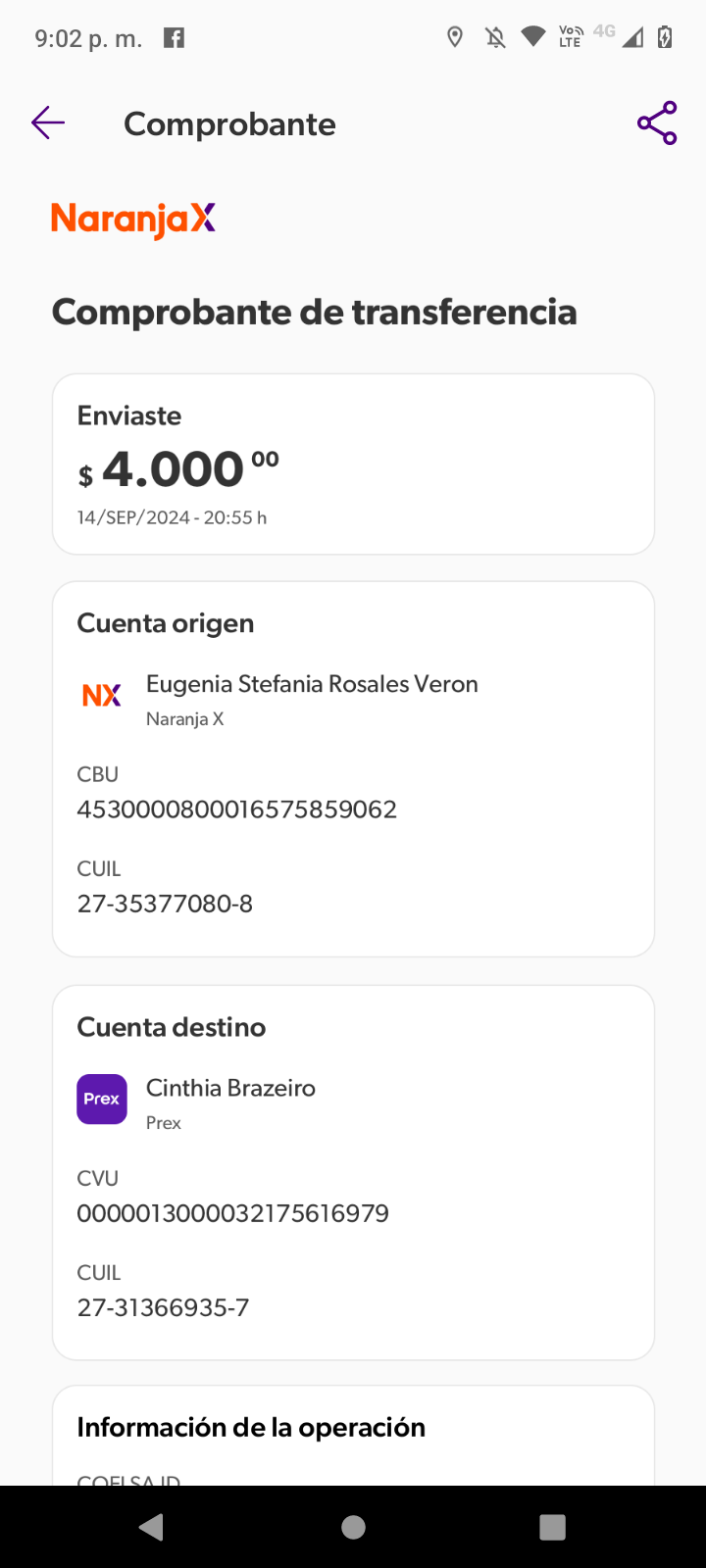The image size is (706, 1568).
Task: Open recent apps with the square button
Action: click(552, 1527)
